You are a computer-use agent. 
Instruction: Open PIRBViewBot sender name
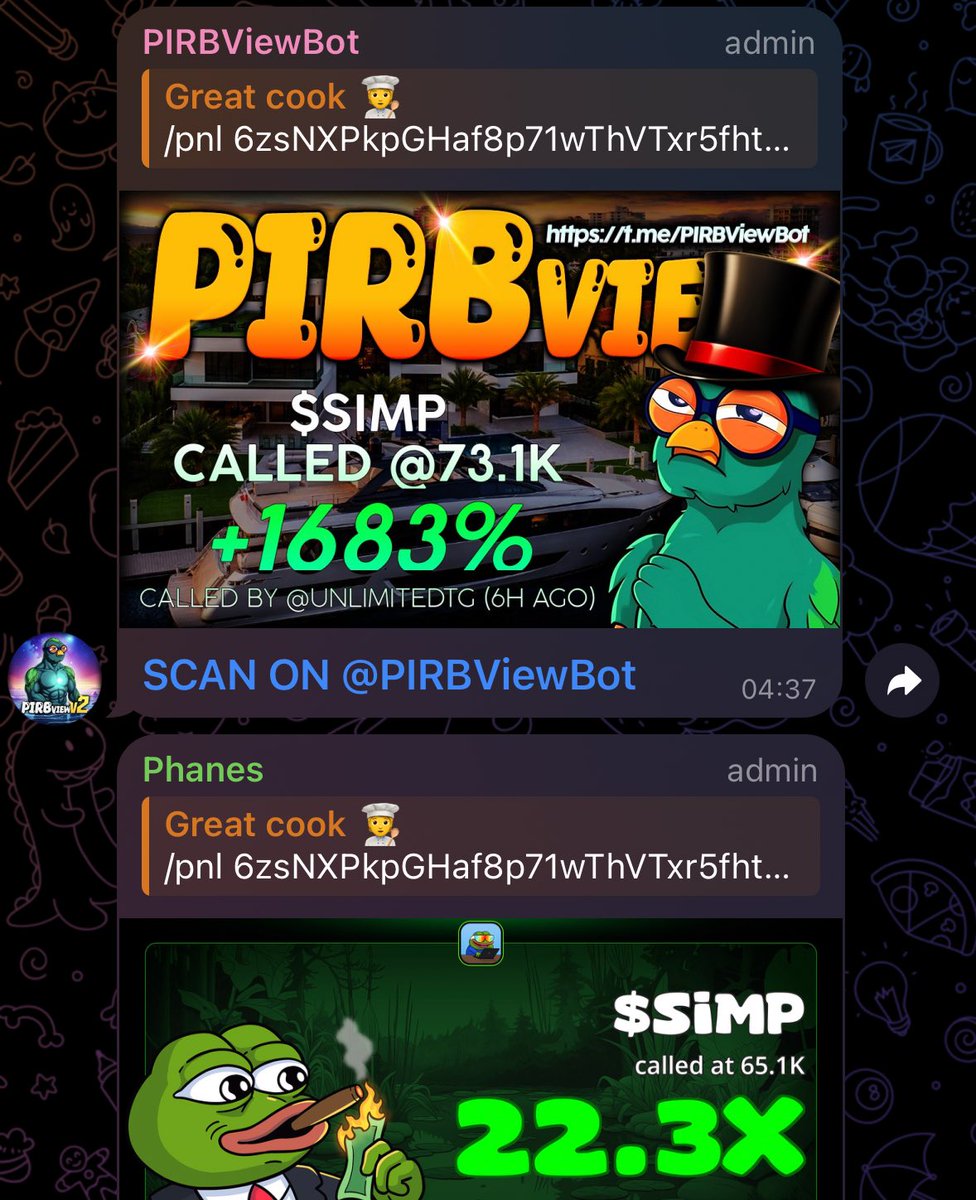tap(251, 42)
